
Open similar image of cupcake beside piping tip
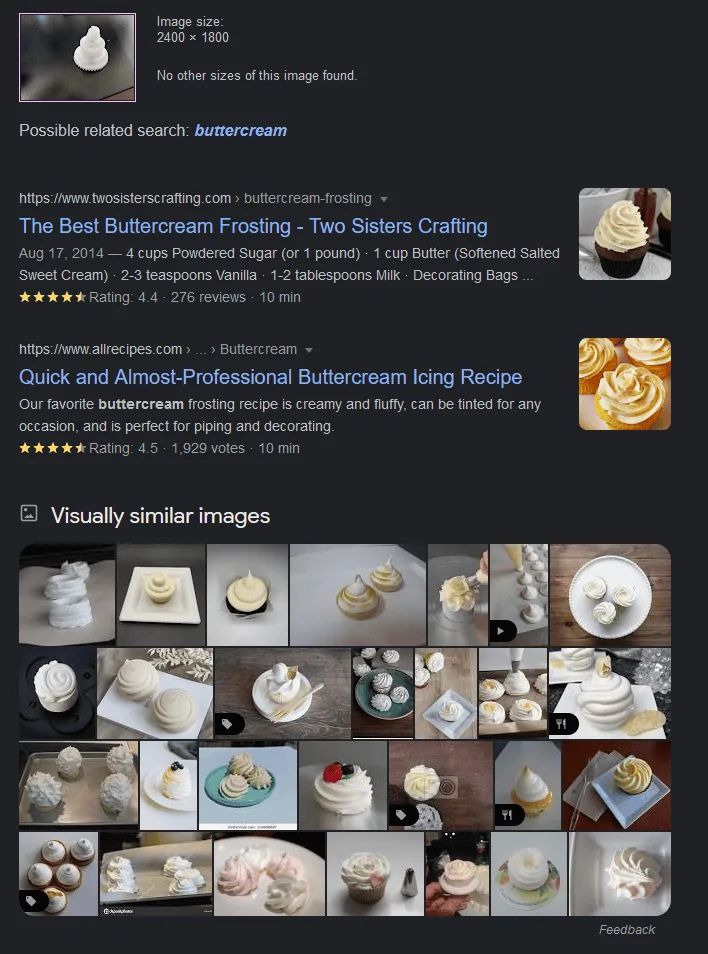[x=375, y=873]
